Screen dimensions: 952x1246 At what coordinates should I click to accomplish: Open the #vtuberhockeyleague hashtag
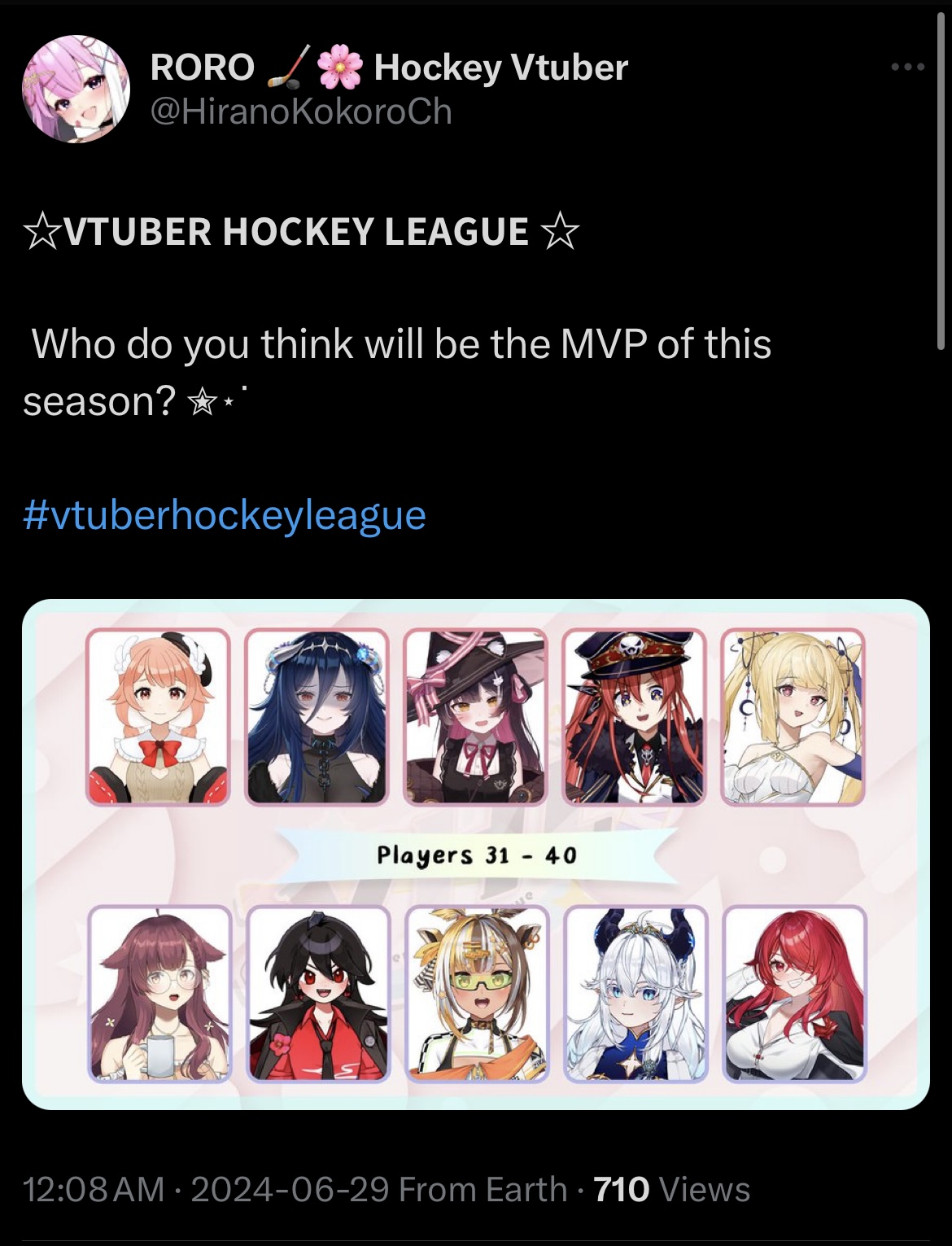[225, 515]
